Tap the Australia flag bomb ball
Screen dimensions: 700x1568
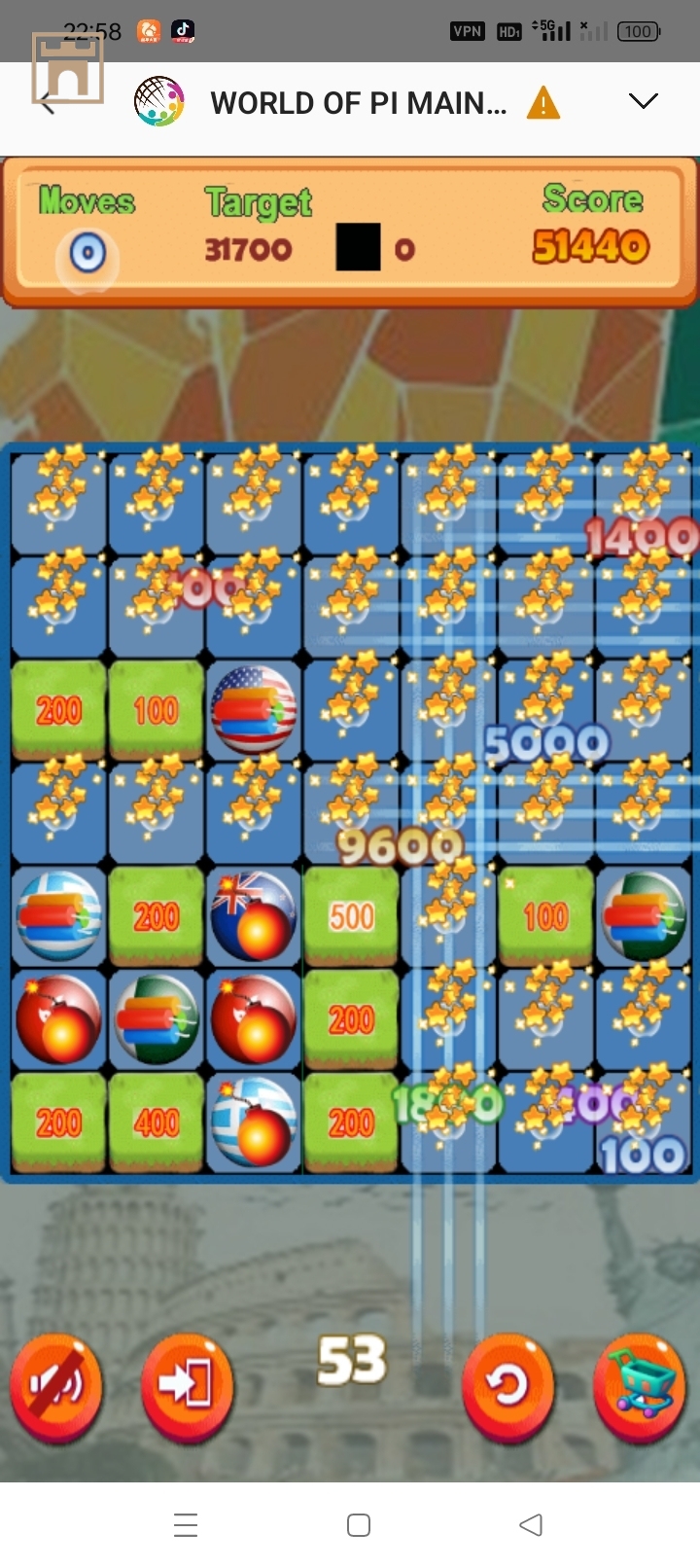point(253,916)
